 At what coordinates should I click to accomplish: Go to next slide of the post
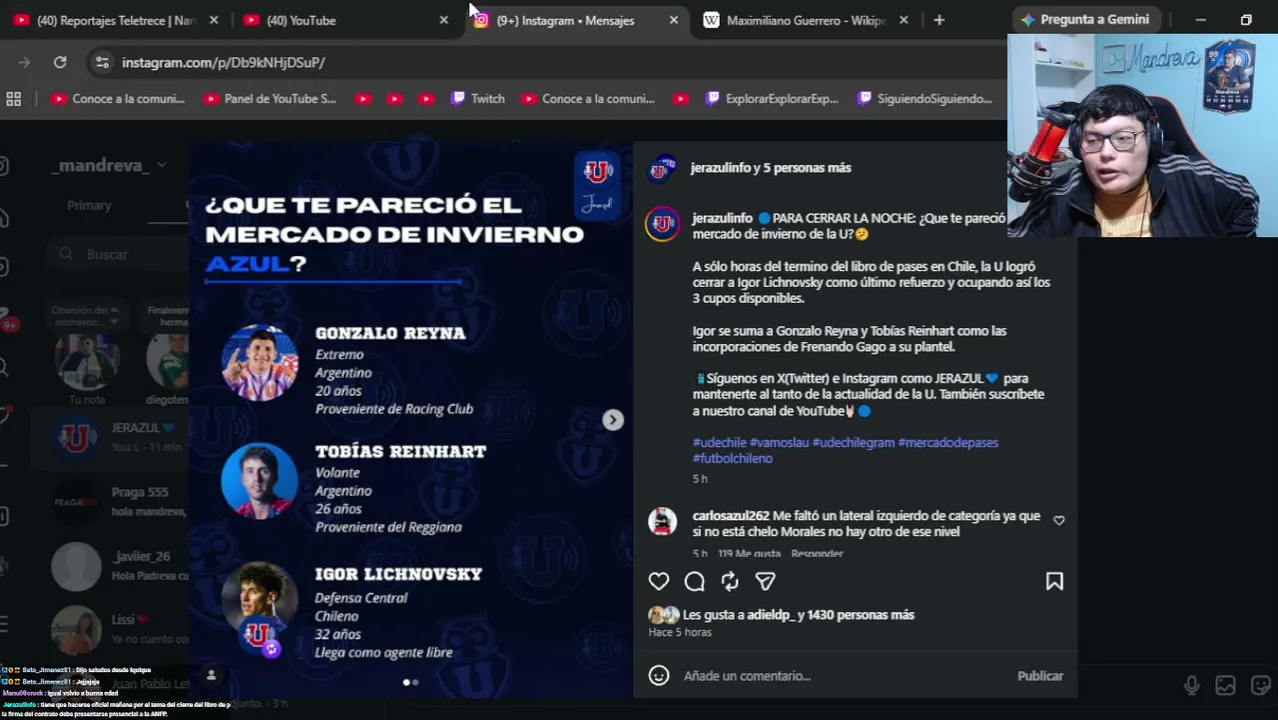[x=613, y=420]
